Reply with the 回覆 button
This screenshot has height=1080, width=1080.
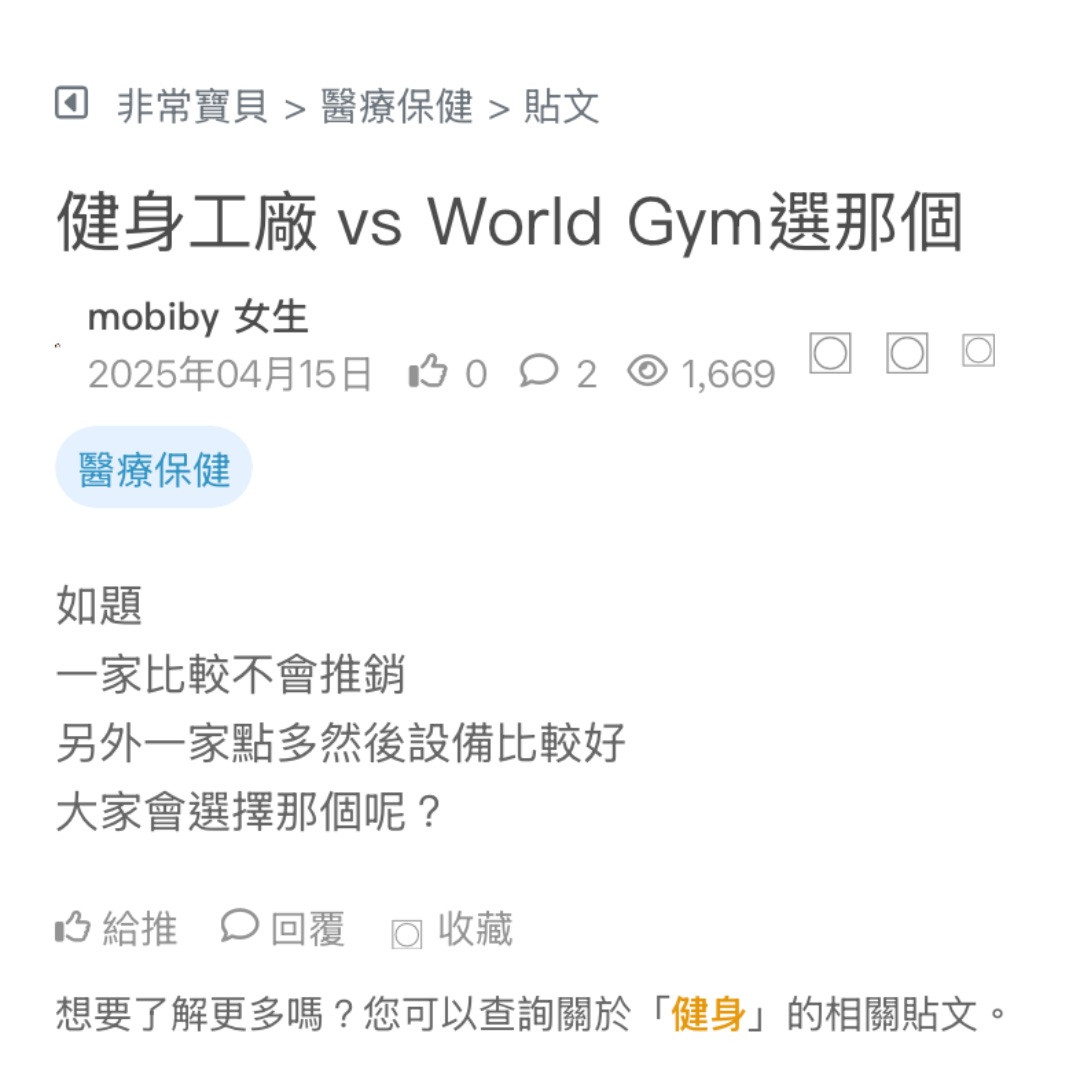pyautogui.click(x=283, y=929)
